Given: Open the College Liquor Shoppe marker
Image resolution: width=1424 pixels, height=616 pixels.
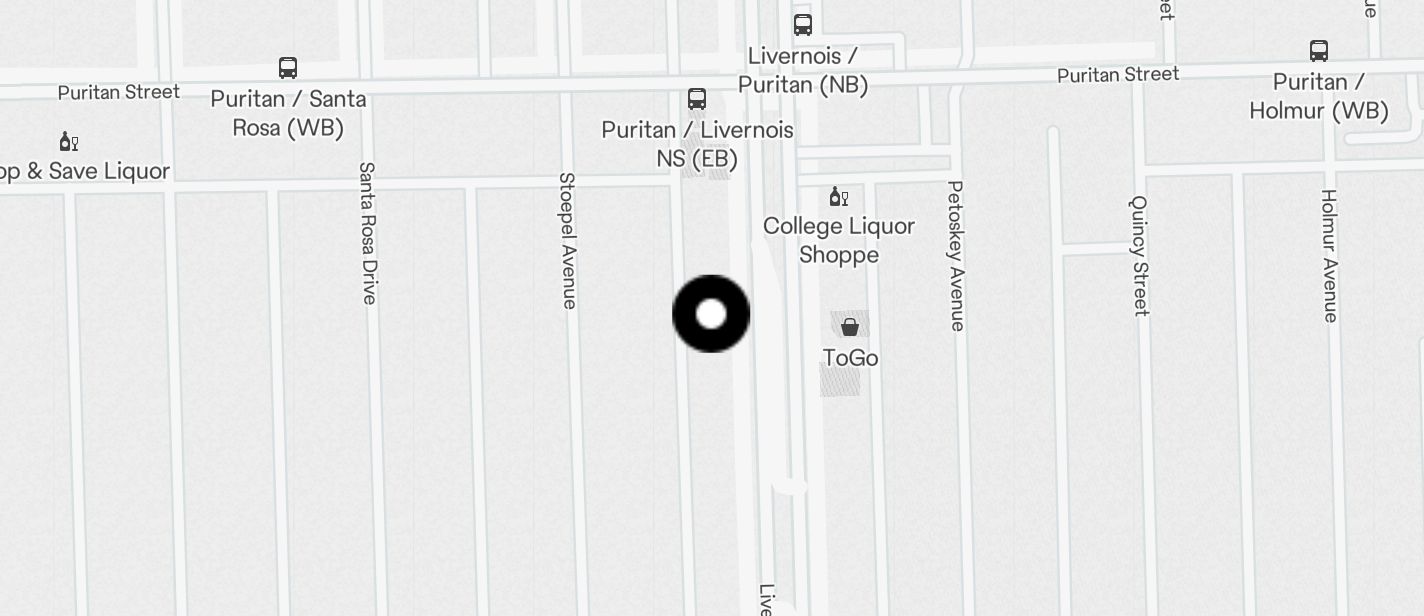Looking at the screenshot, I should 839,197.
